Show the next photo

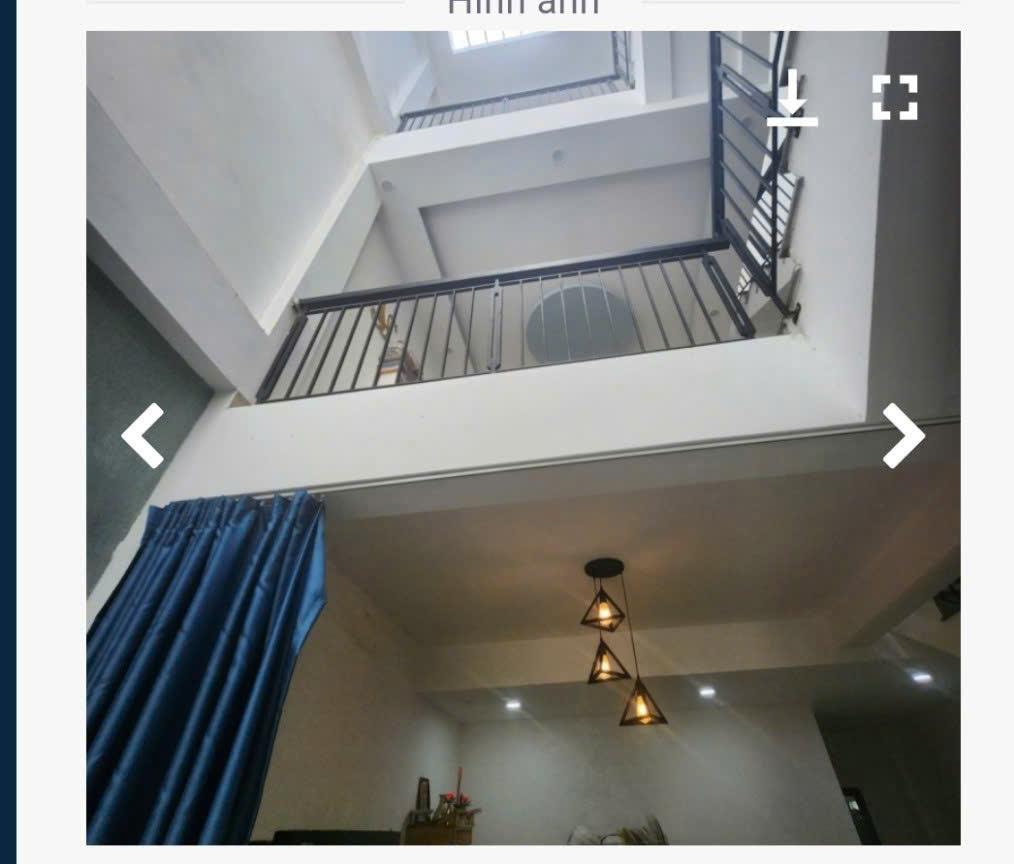pyautogui.click(x=902, y=435)
